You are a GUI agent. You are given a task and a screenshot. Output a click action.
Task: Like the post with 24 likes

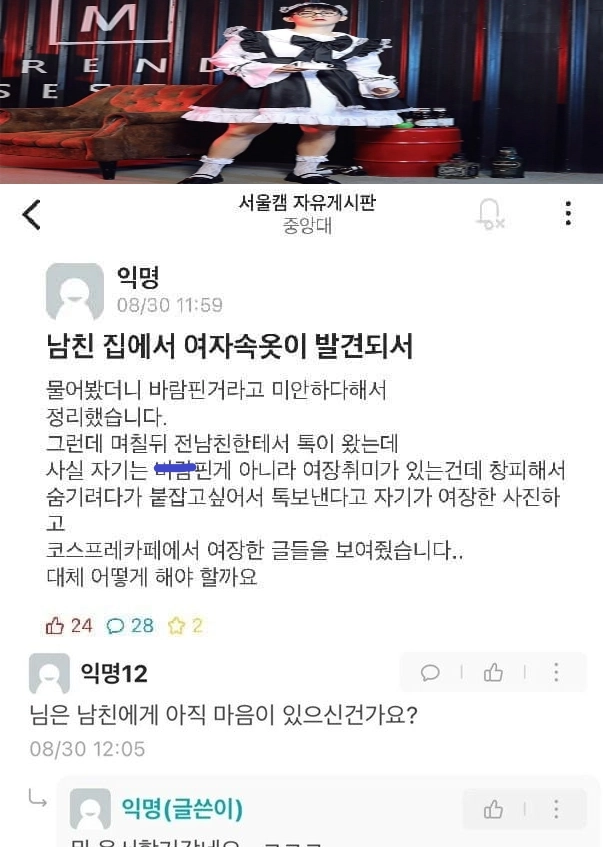56,626
